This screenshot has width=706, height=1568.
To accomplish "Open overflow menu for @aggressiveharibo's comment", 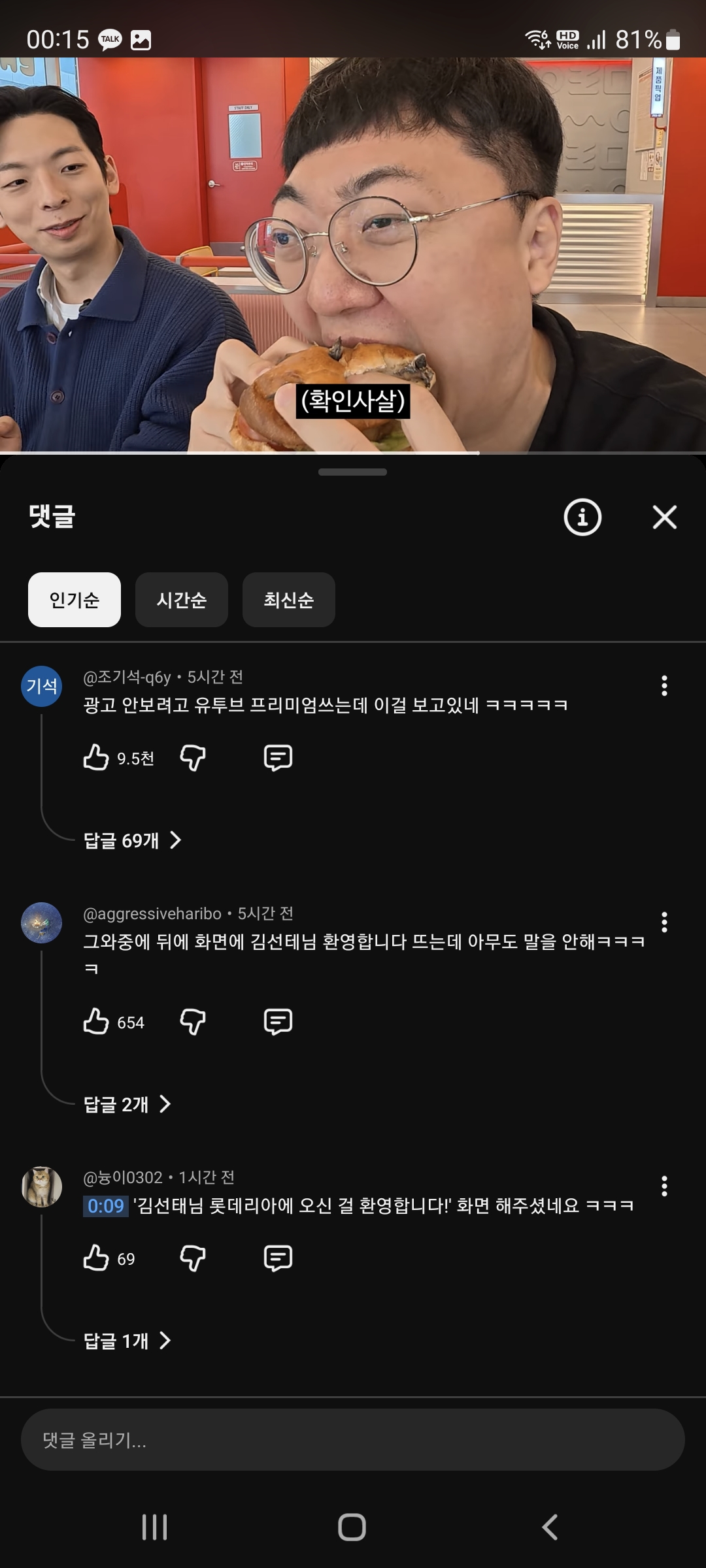I will [664, 922].
